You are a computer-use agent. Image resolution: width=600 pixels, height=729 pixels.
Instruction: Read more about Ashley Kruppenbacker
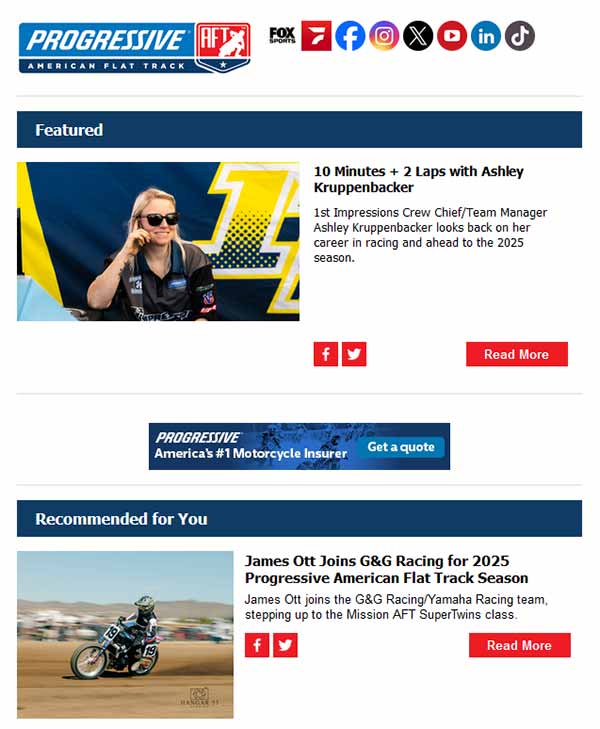(516, 354)
